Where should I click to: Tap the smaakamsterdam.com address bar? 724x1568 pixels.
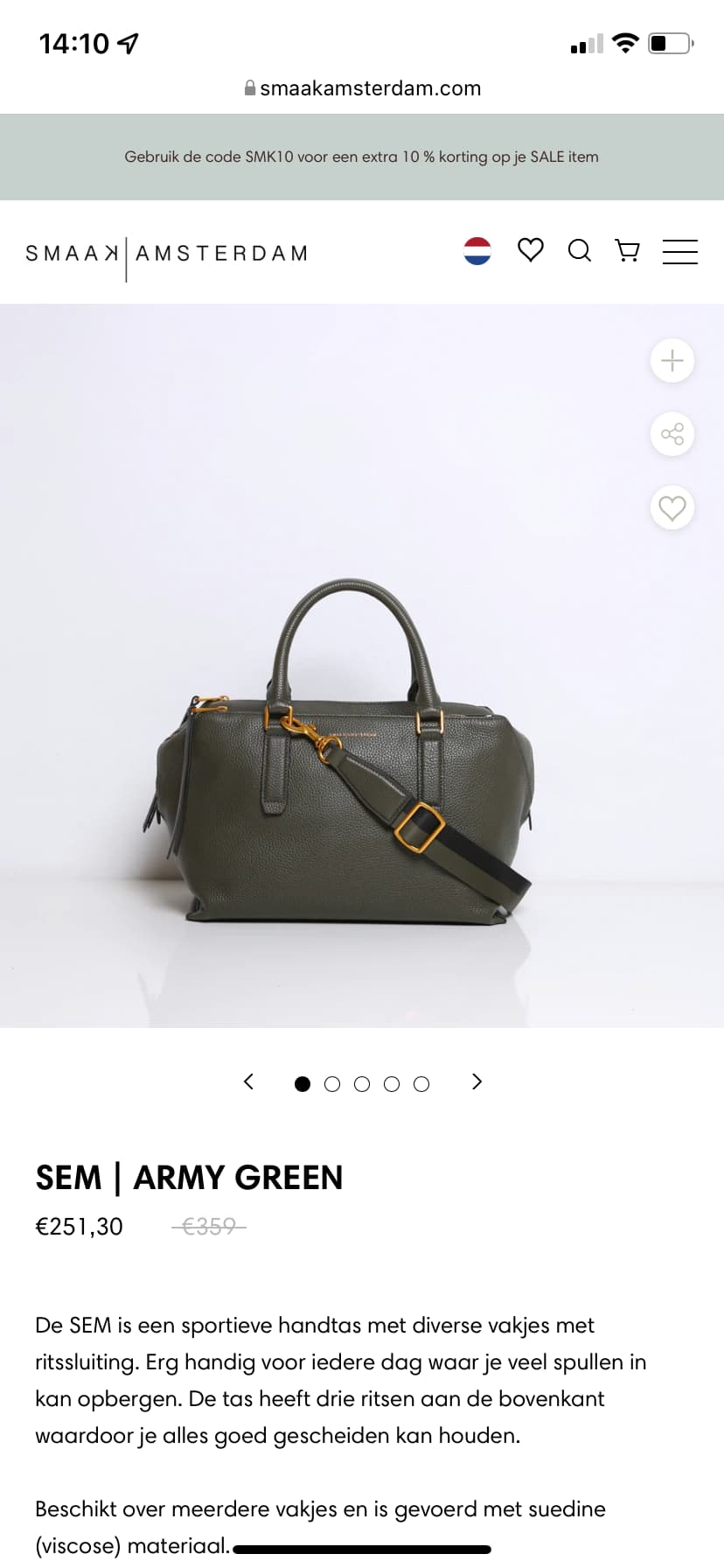pyautogui.click(x=362, y=88)
